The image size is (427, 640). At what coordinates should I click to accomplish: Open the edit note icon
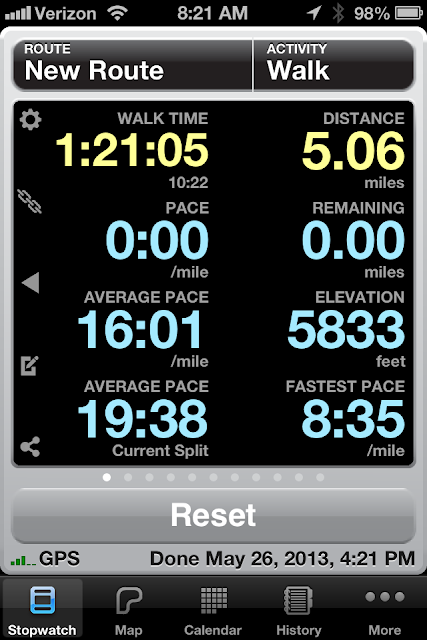29,365
